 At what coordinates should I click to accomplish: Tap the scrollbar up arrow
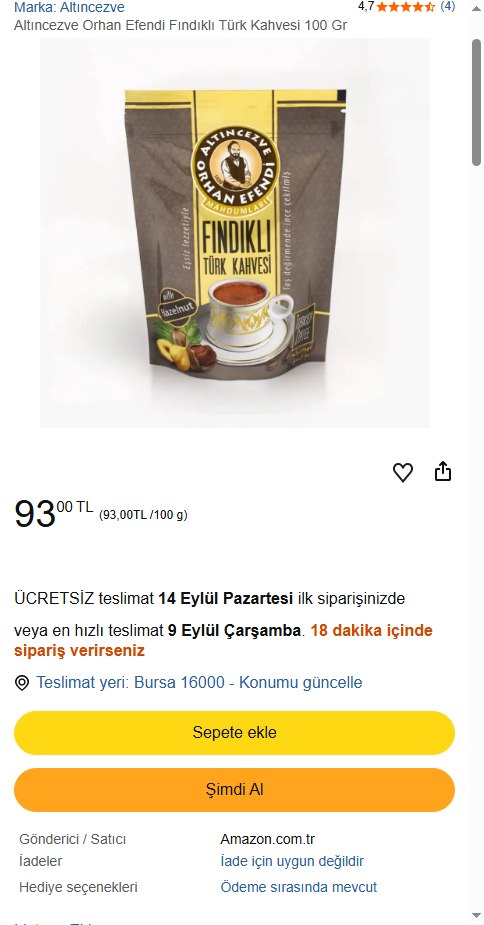point(477,8)
